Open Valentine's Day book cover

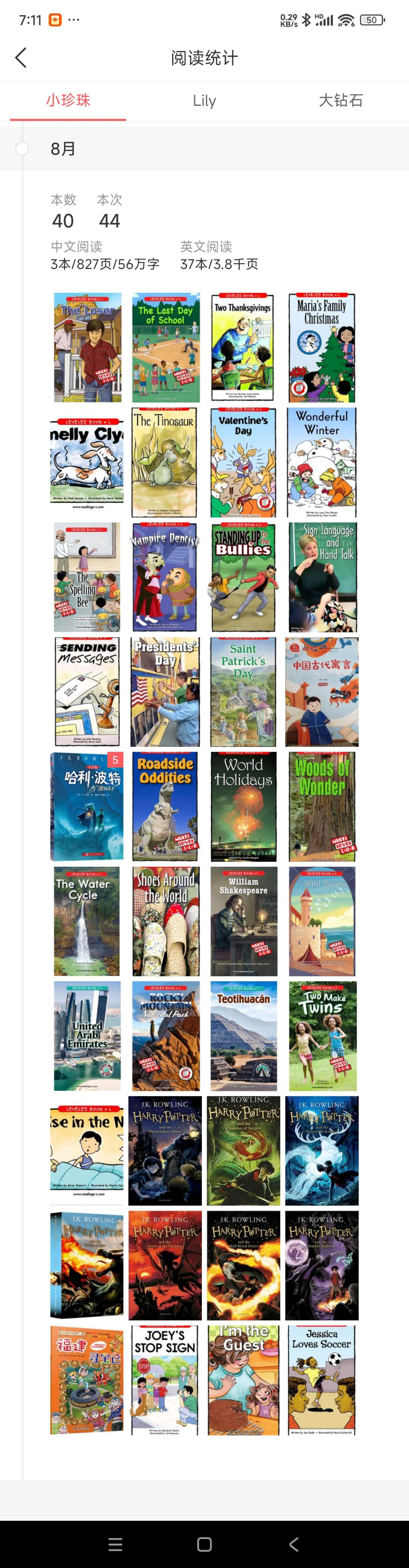(x=243, y=462)
